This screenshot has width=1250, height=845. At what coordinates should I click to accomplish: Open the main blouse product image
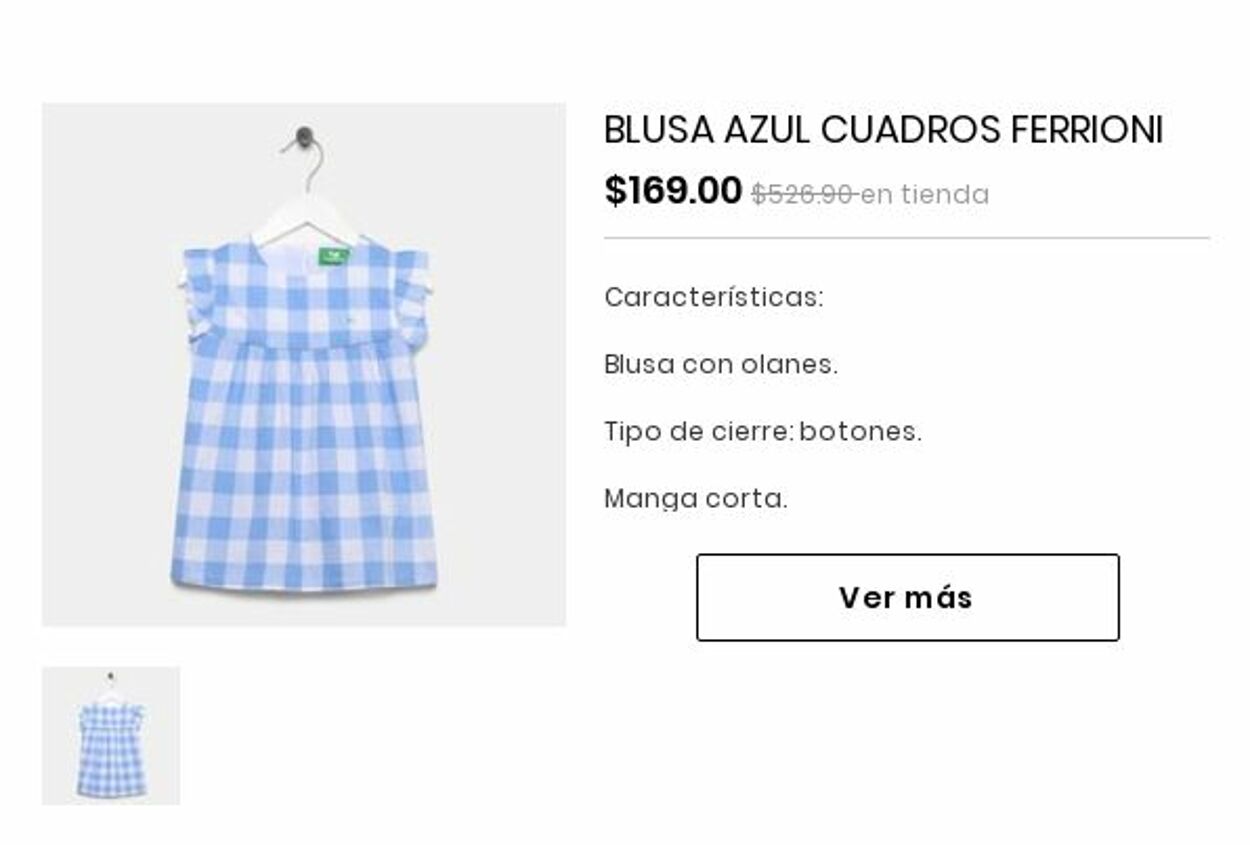pos(303,365)
